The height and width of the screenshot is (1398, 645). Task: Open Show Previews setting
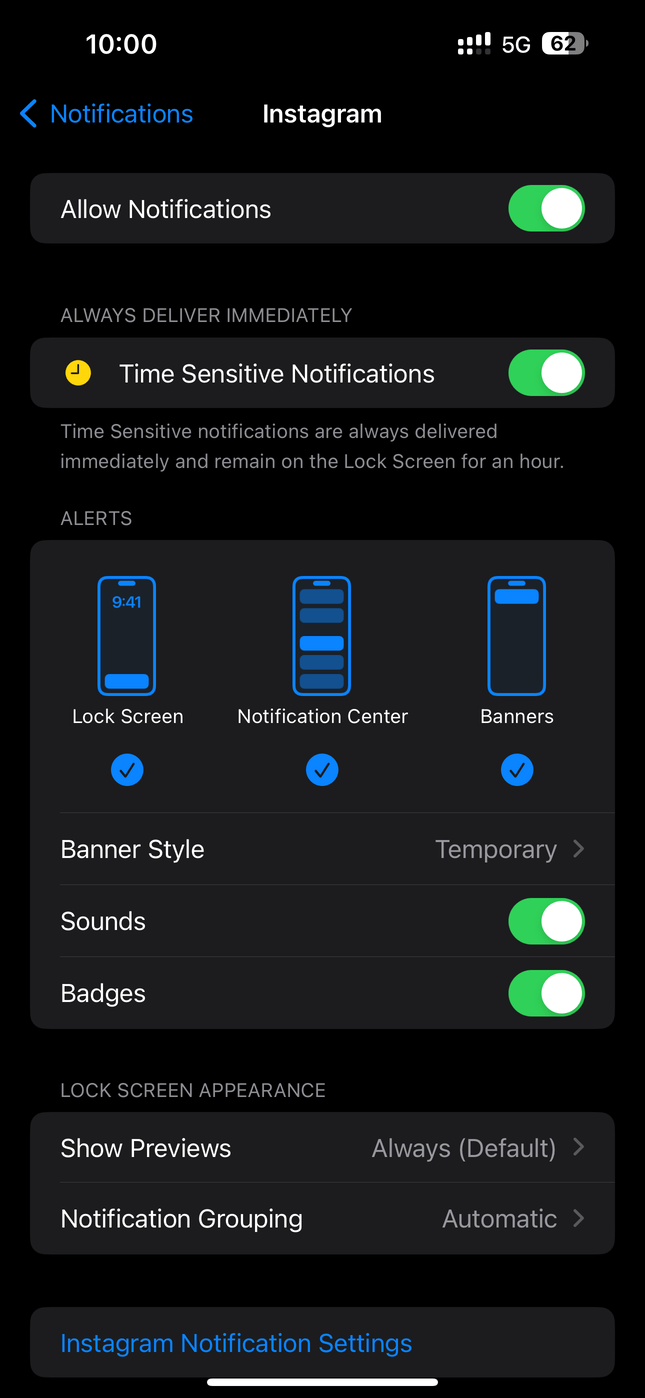point(322,1148)
